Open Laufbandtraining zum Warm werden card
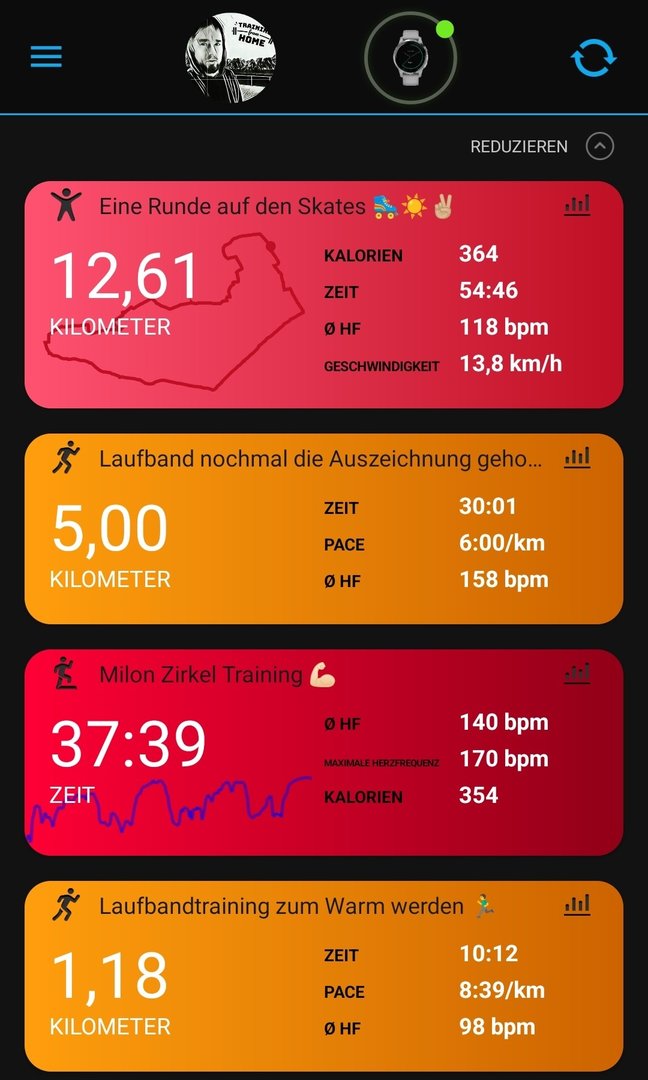The height and width of the screenshot is (1080, 648). (324, 976)
